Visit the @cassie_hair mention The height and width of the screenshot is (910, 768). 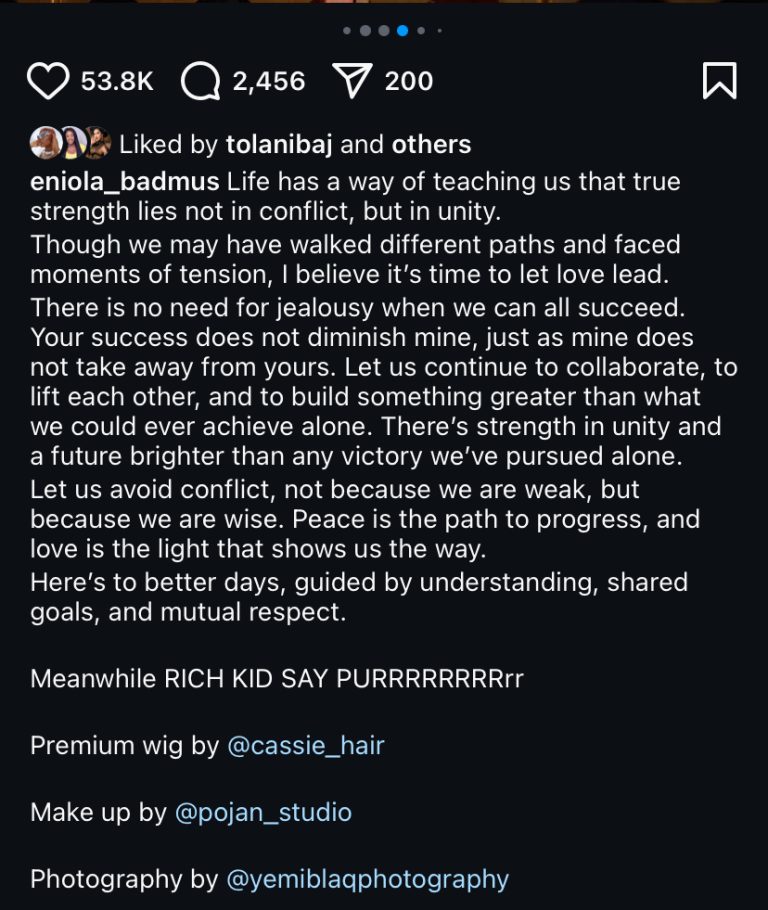(306, 745)
